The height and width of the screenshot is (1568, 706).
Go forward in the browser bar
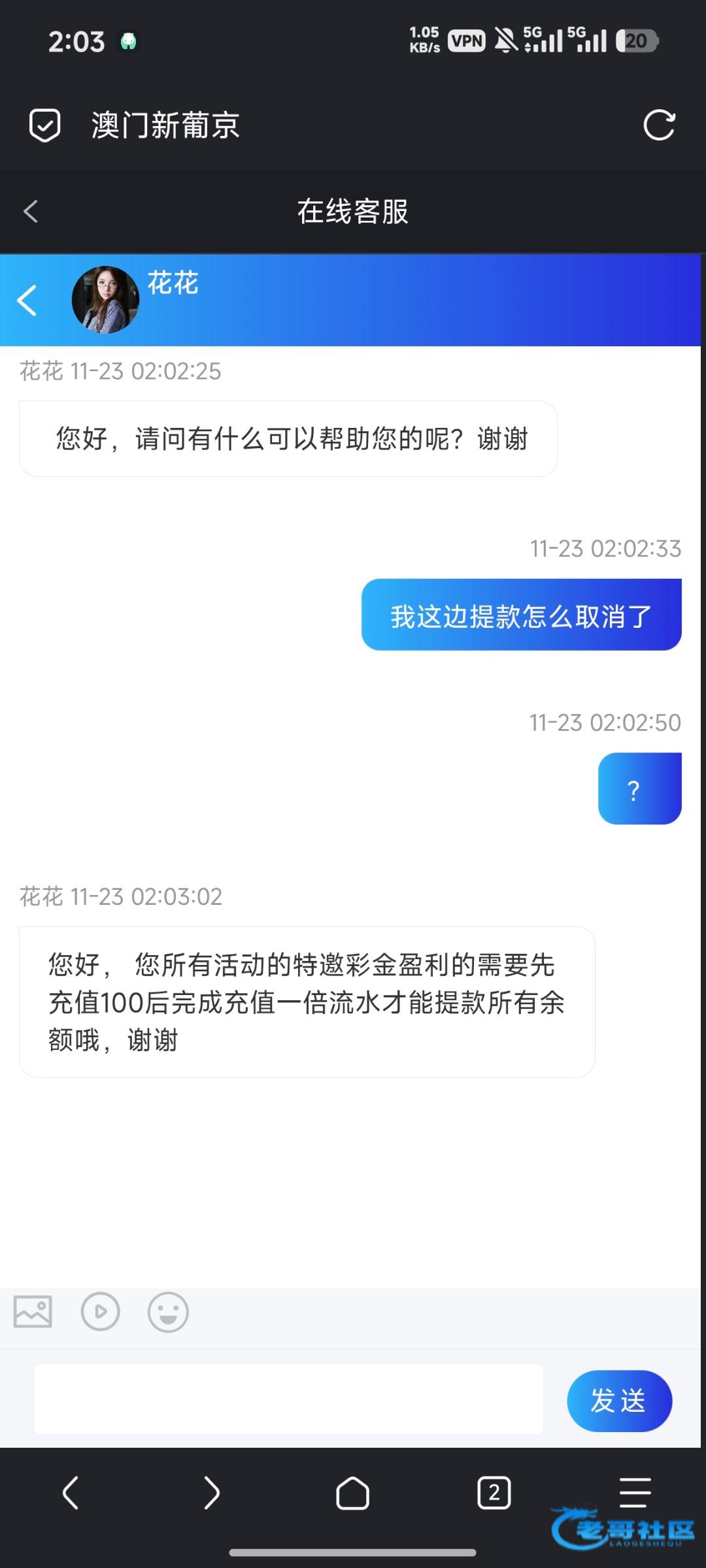211,1493
